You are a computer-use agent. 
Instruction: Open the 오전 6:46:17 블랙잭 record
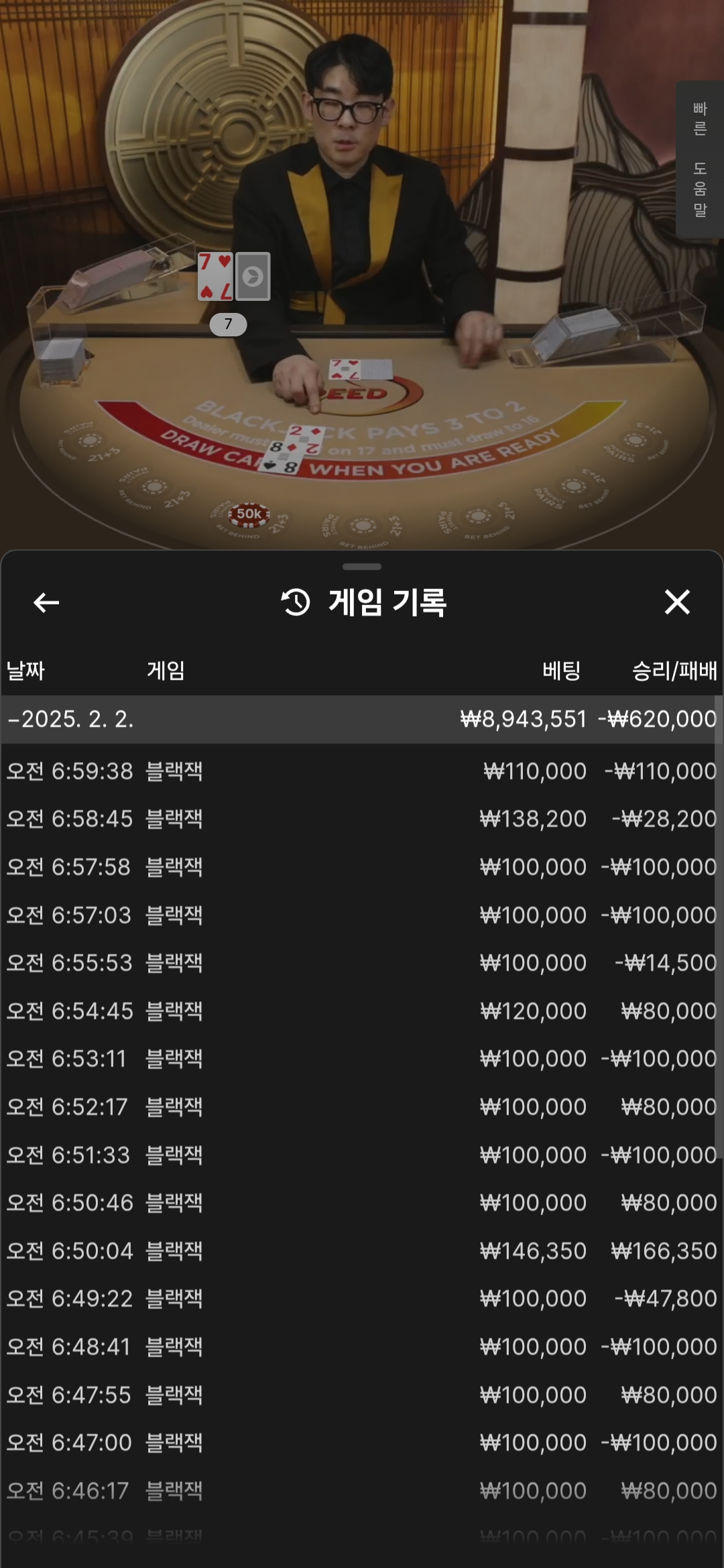362,1491
